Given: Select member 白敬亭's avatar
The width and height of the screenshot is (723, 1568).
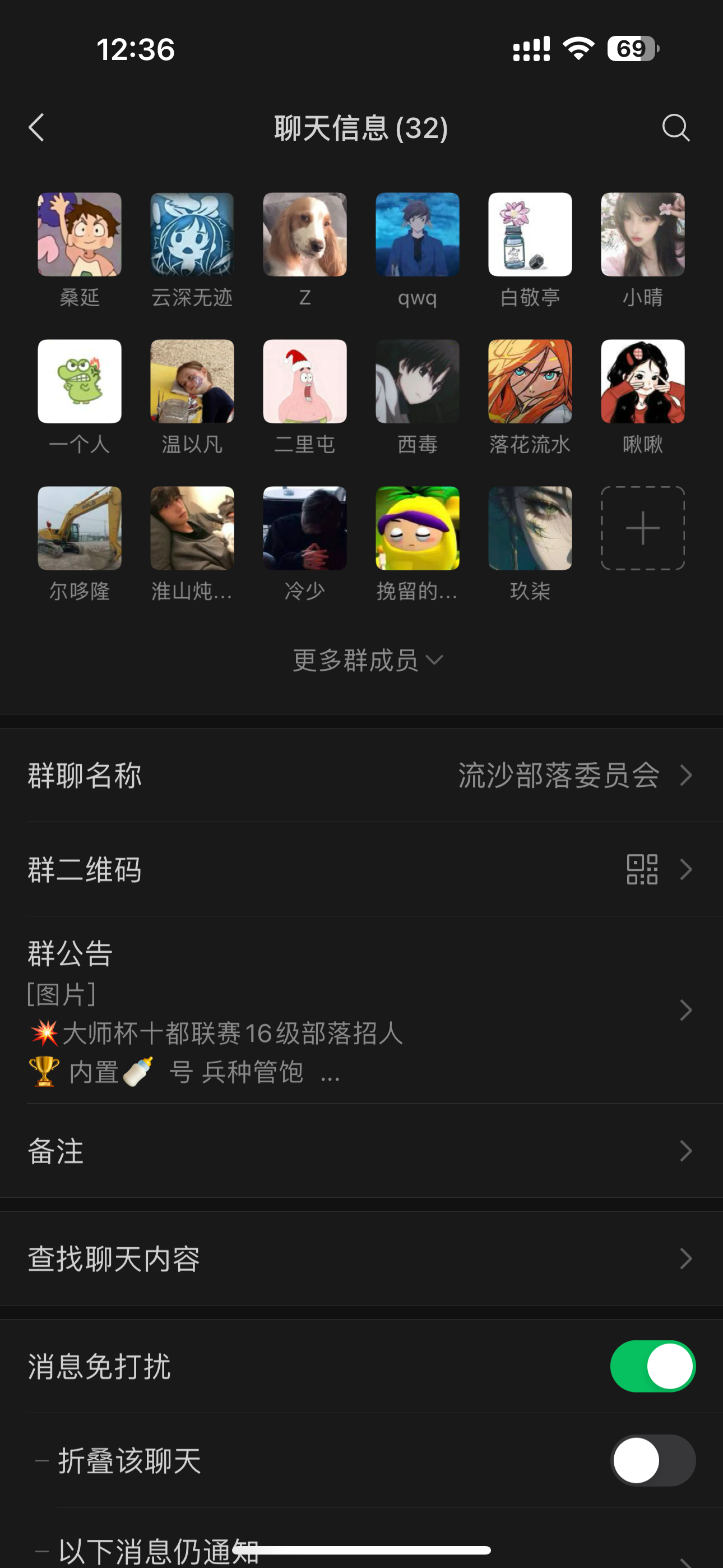Looking at the screenshot, I should pos(530,235).
